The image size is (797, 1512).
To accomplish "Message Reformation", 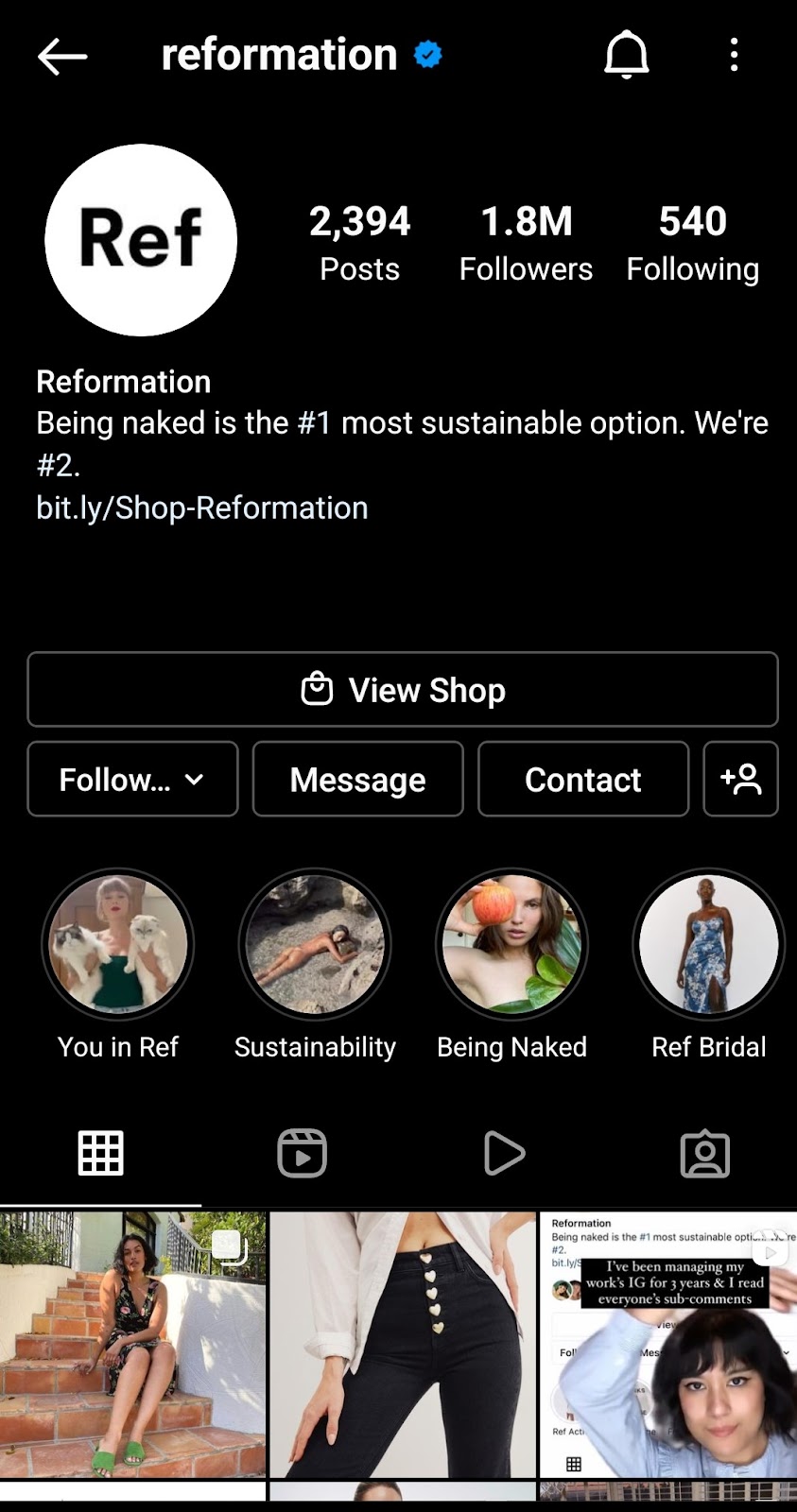I will tap(357, 779).
